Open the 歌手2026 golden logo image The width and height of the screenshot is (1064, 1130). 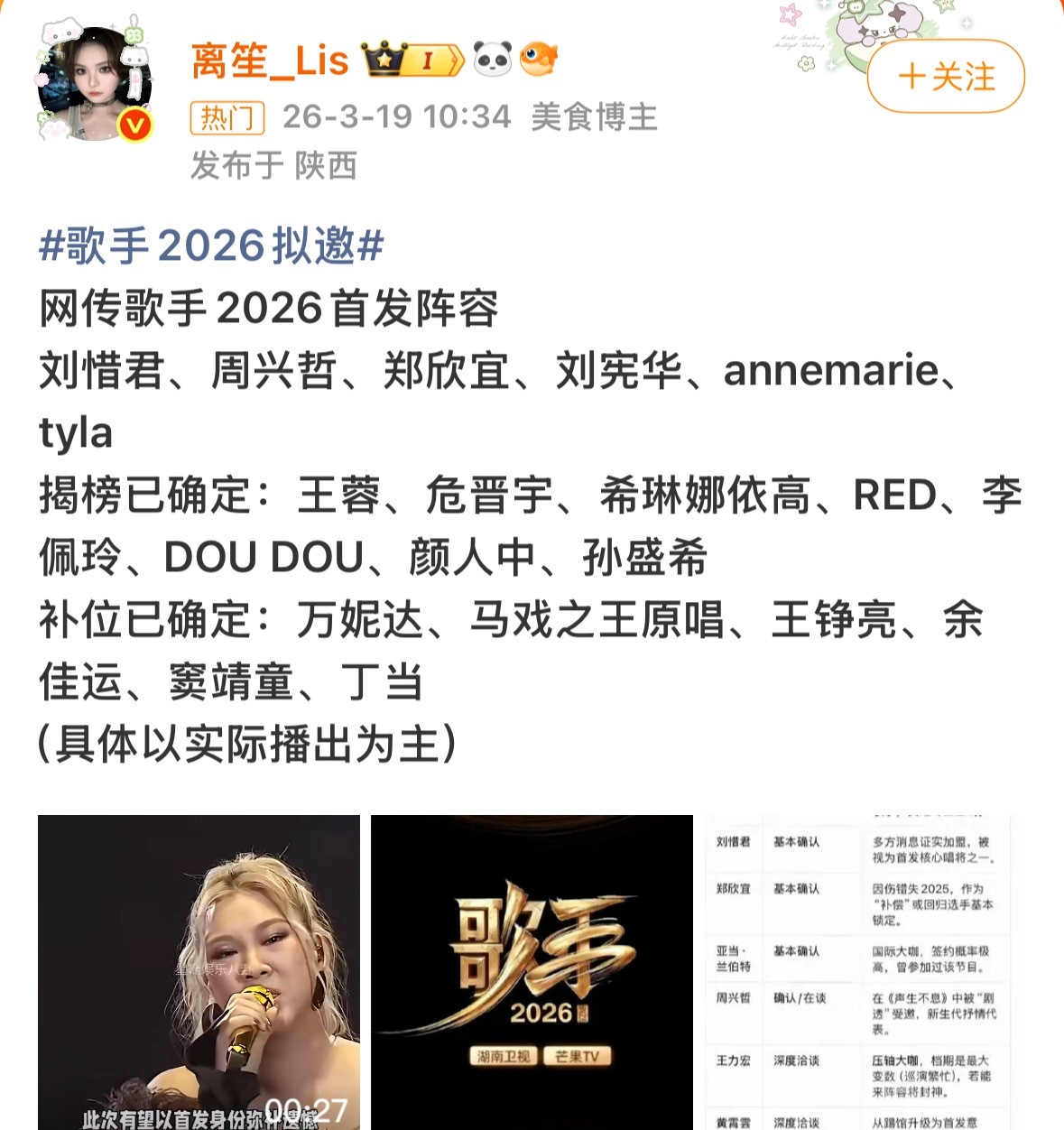534,972
